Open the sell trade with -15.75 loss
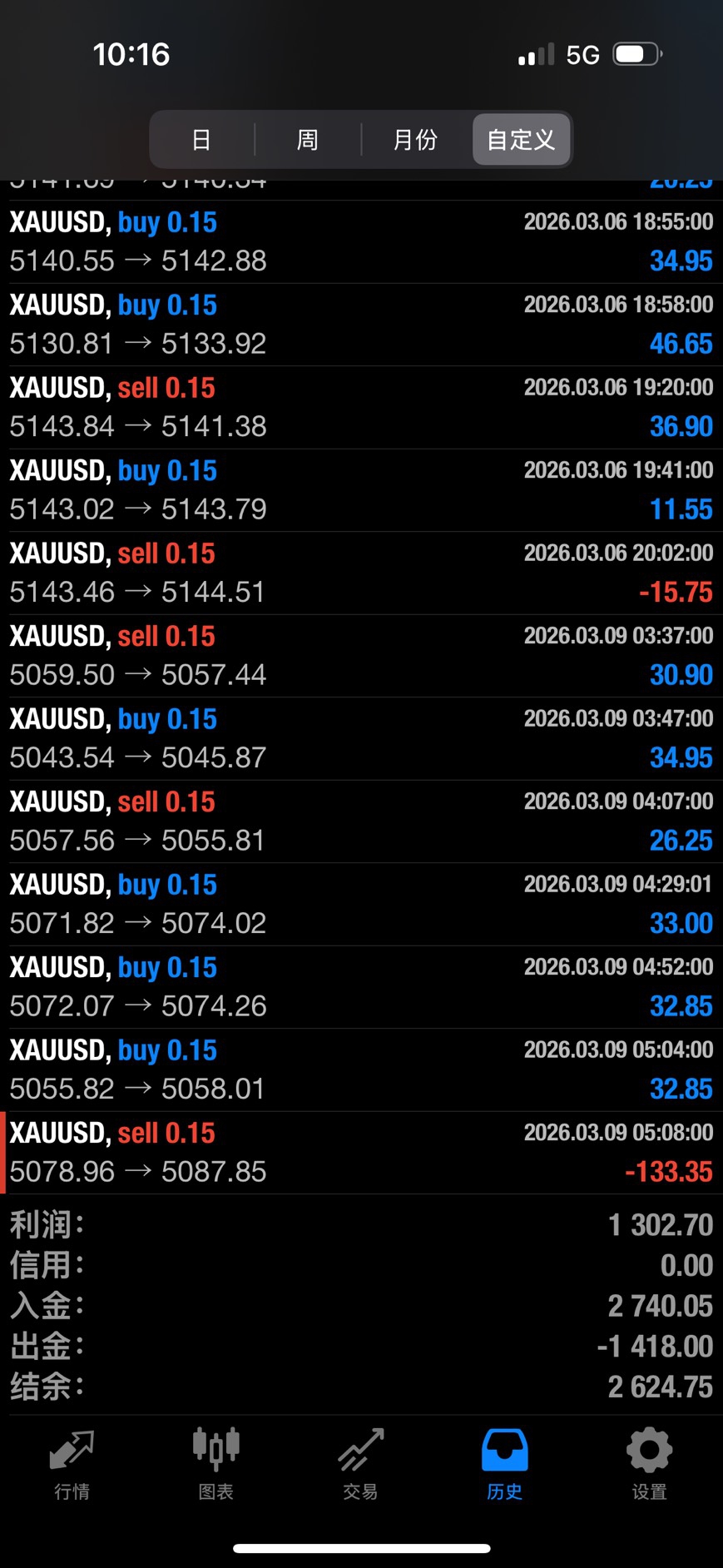This screenshot has width=723, height=1568. click(361, 573)
